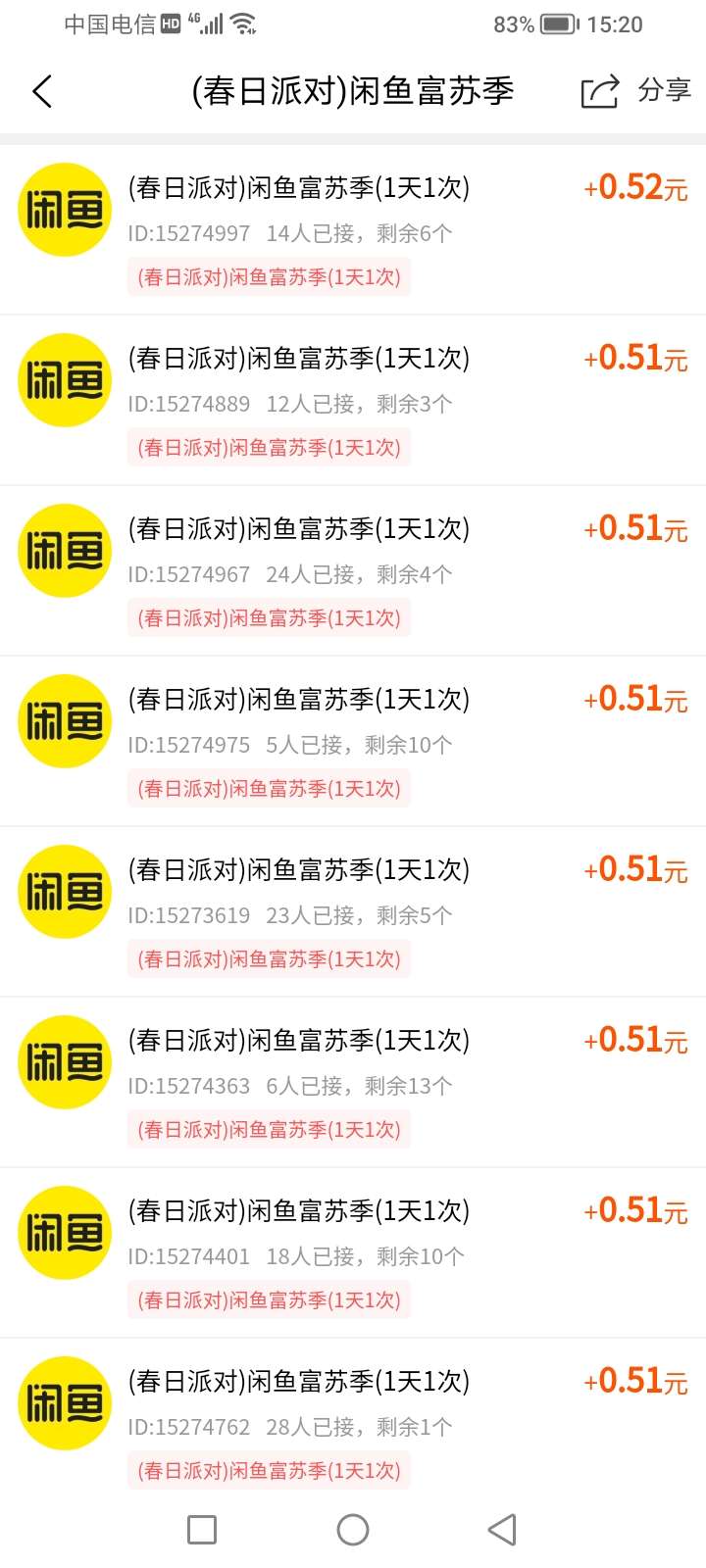The height and width of the screenshot is (1568, 706).
Task: Open task ID:15274997 paying 0.52元
Action: click(353, 229)
